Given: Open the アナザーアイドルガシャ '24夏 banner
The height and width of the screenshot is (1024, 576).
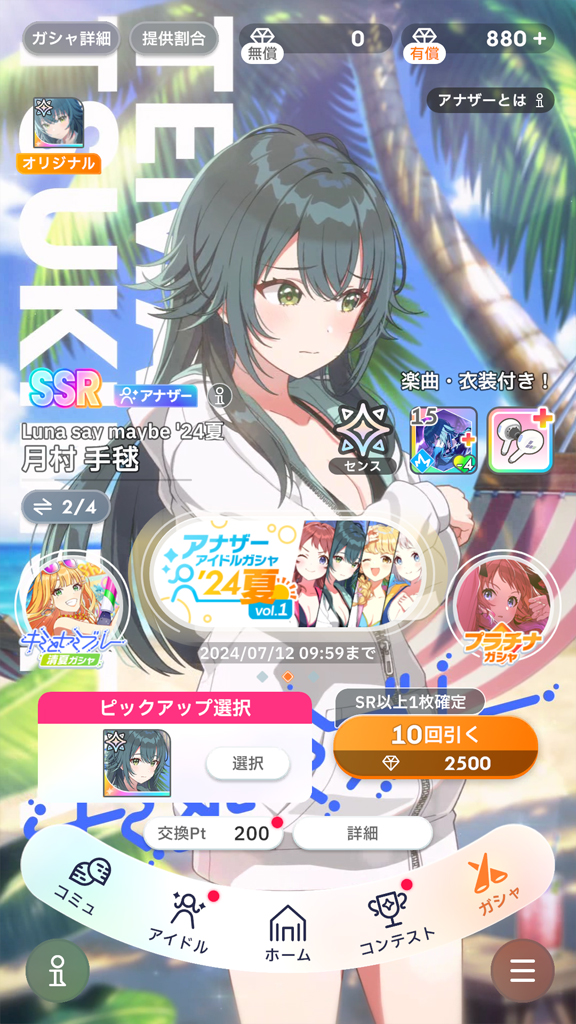Looking at the screenshot, I should [288, 575].
